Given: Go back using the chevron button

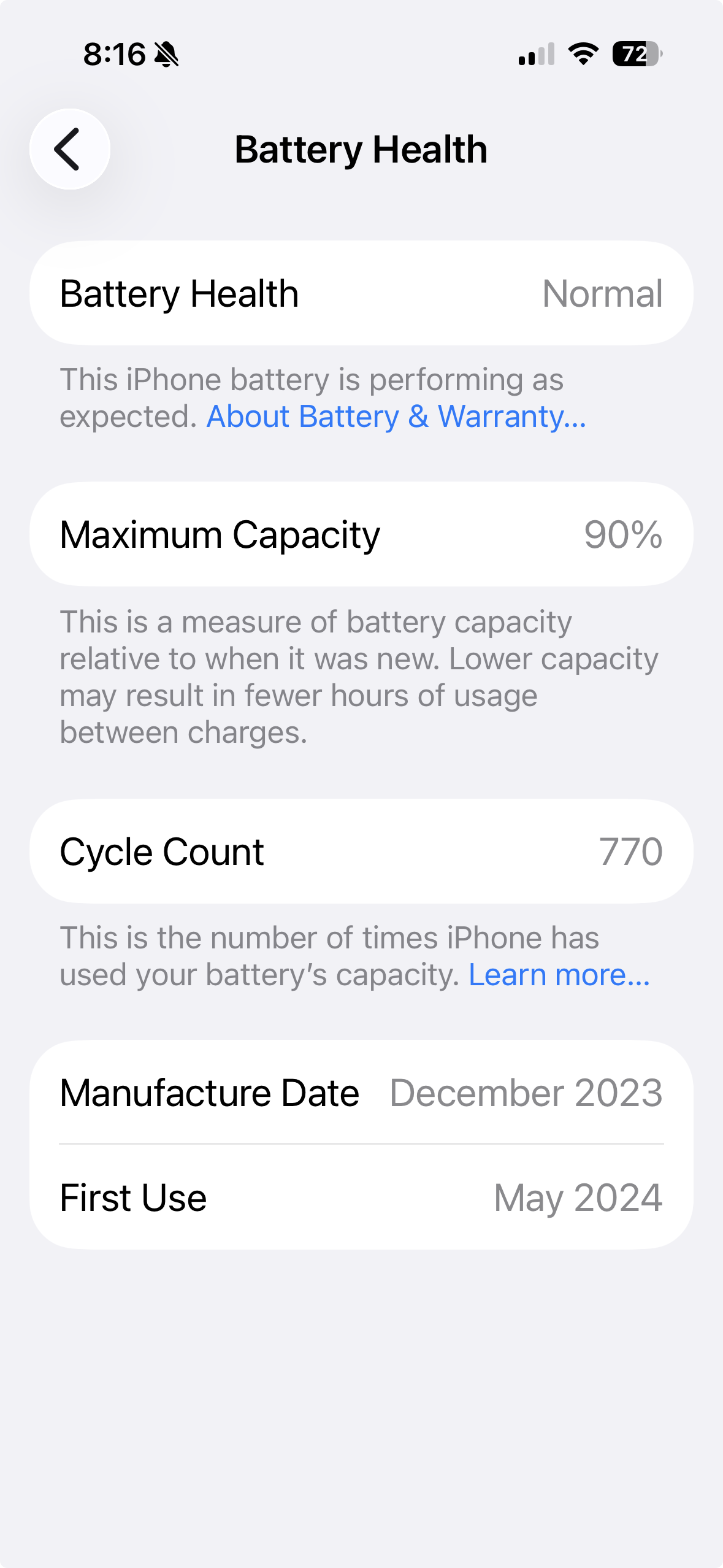Looking at the screenshot, I should pos(70,149).
